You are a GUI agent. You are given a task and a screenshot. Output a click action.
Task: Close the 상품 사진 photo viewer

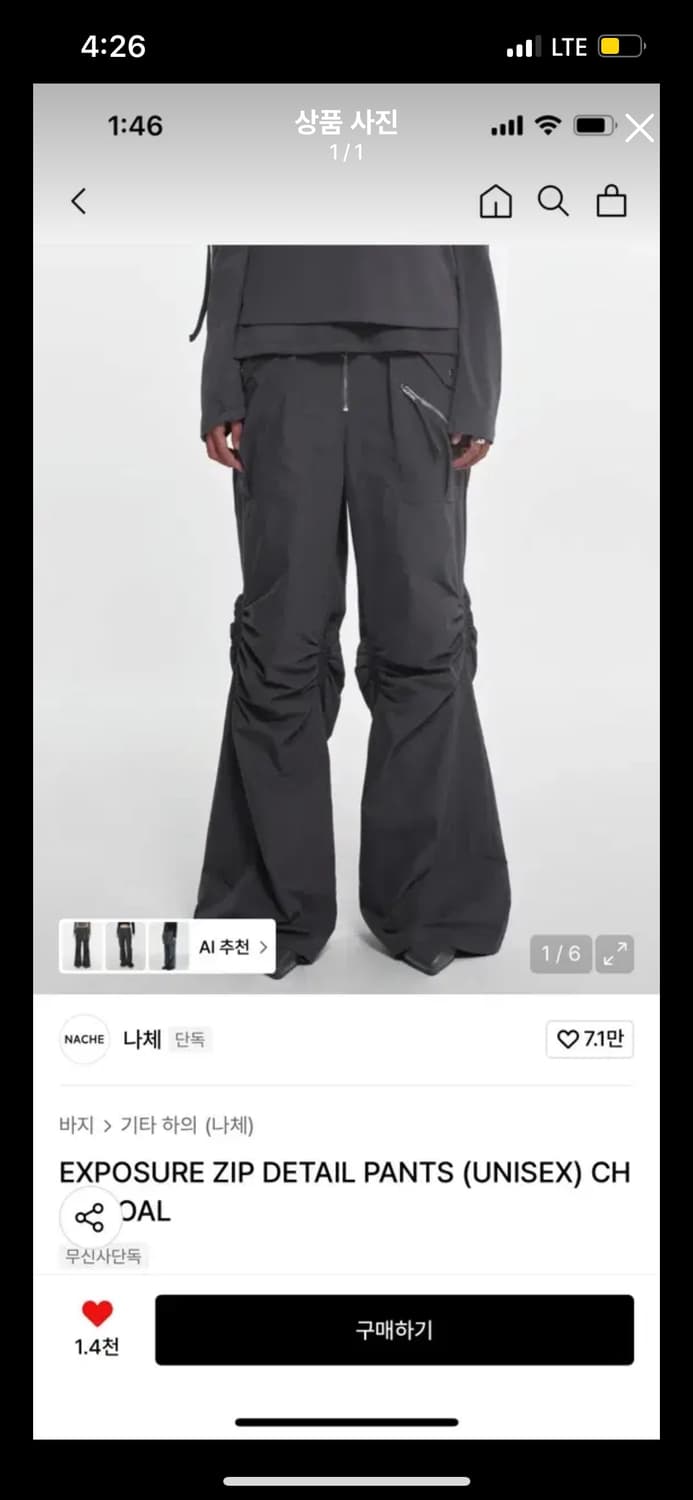(x=639, y=128)
